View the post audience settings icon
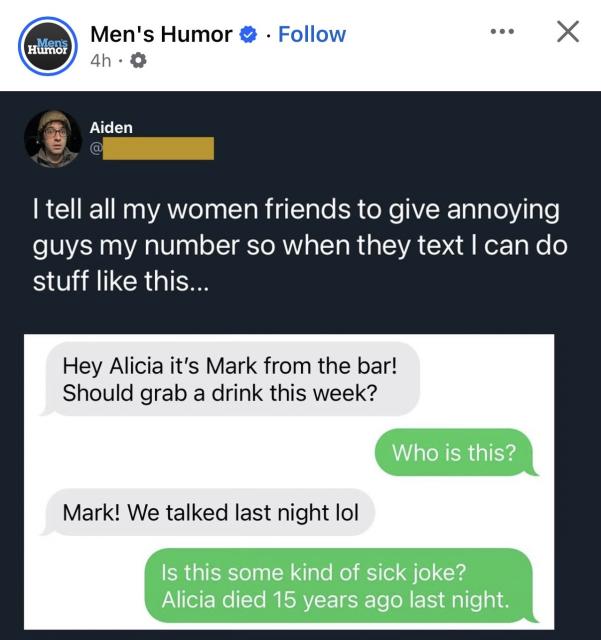Image resolution: width=601 pixels, height=640 pixels. [x=139, y=60]
